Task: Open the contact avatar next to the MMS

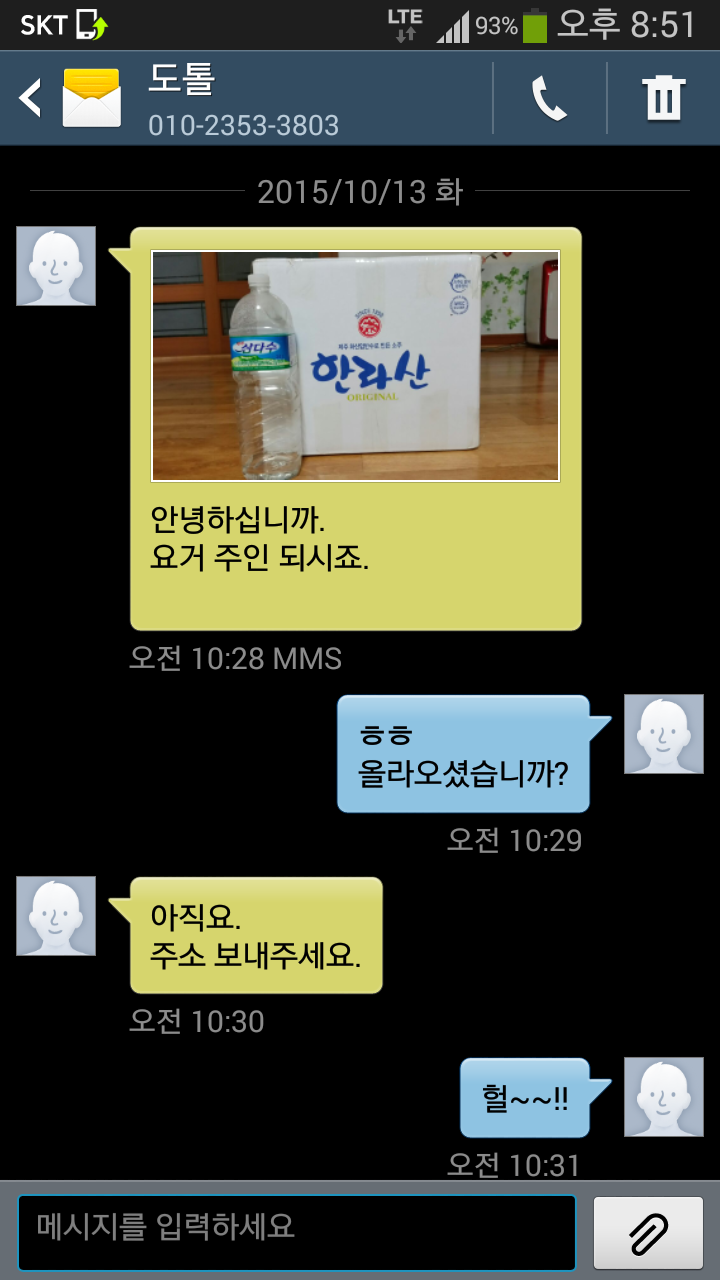Action: pyautogui.click(x=56, y=266)
